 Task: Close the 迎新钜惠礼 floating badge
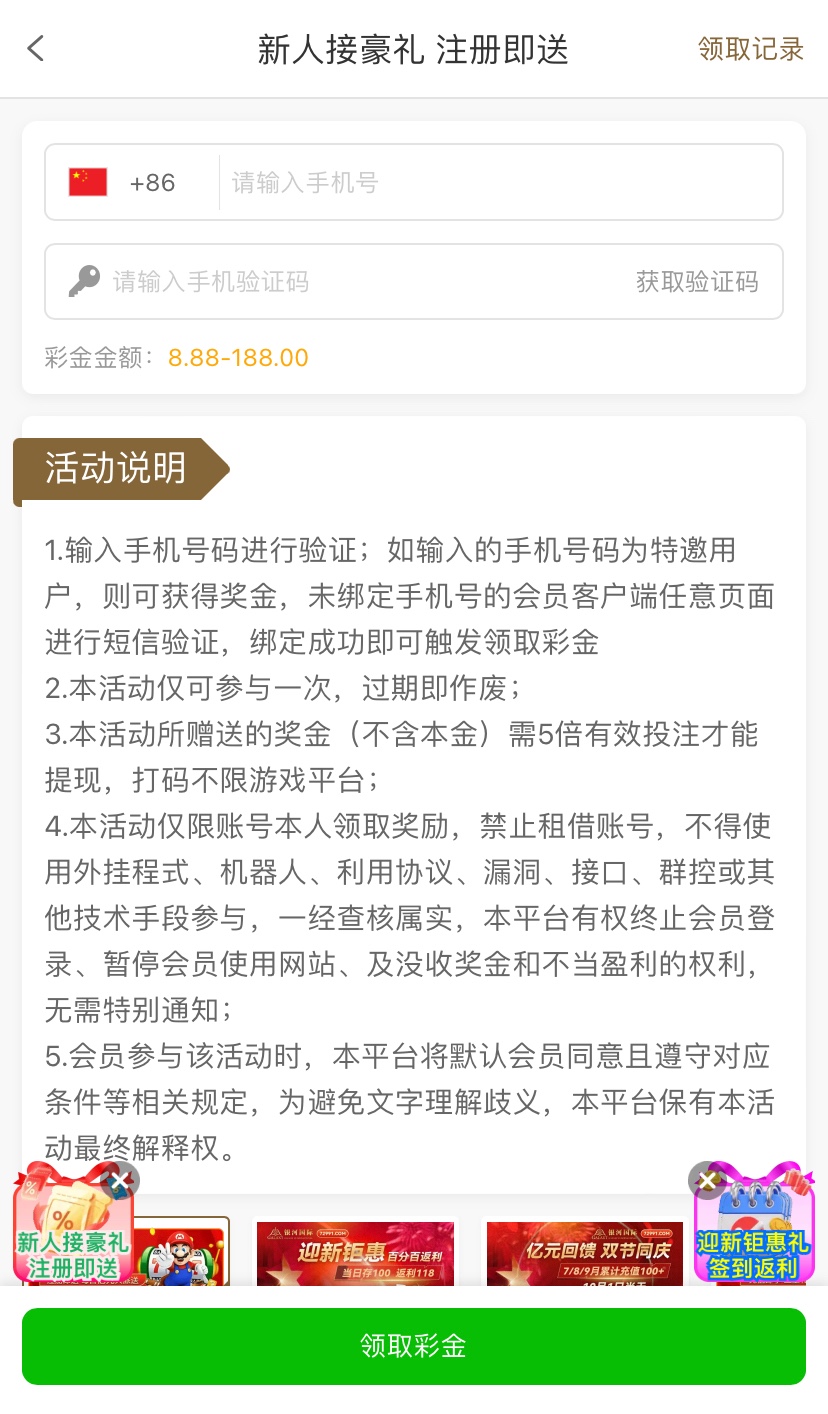[707, 1180]
